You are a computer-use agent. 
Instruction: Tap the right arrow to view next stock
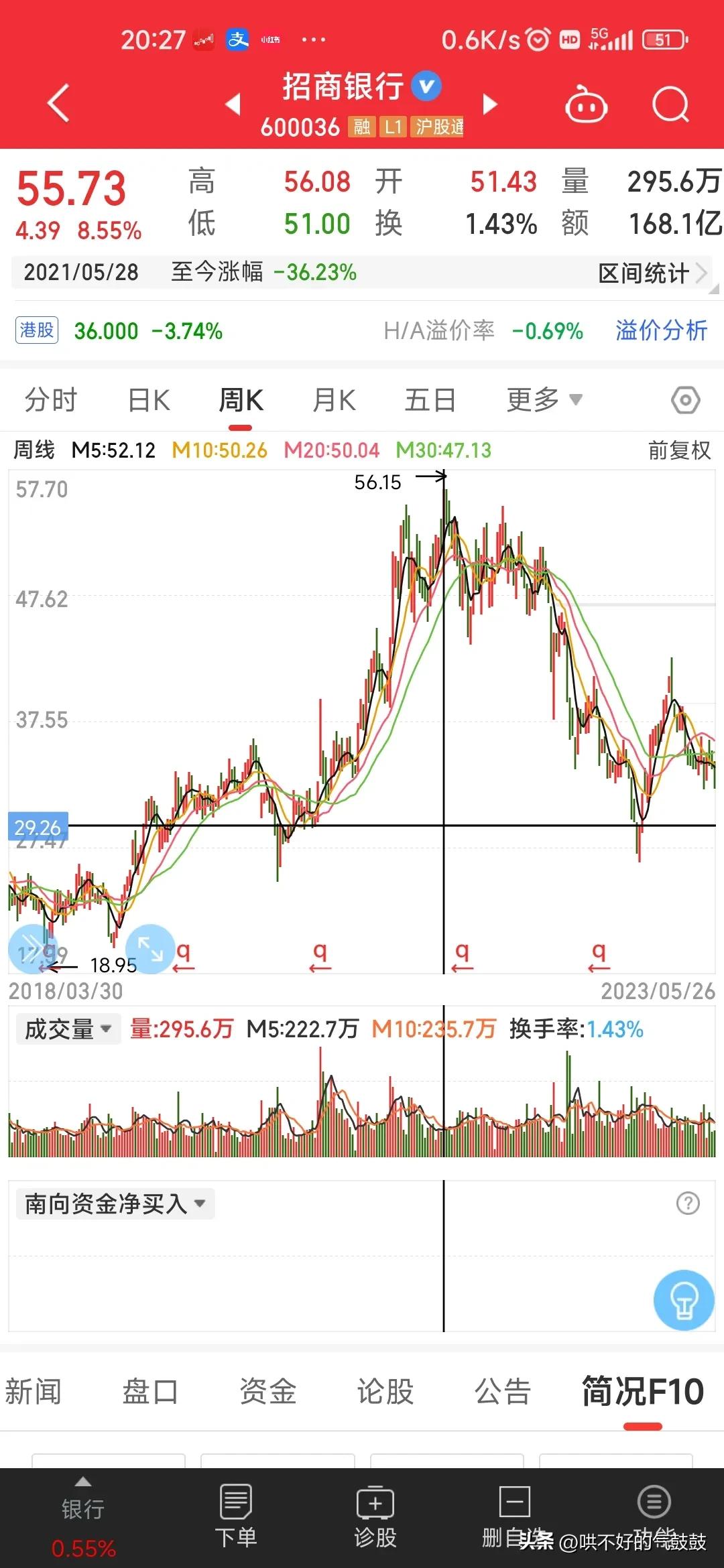coord(489,104)
